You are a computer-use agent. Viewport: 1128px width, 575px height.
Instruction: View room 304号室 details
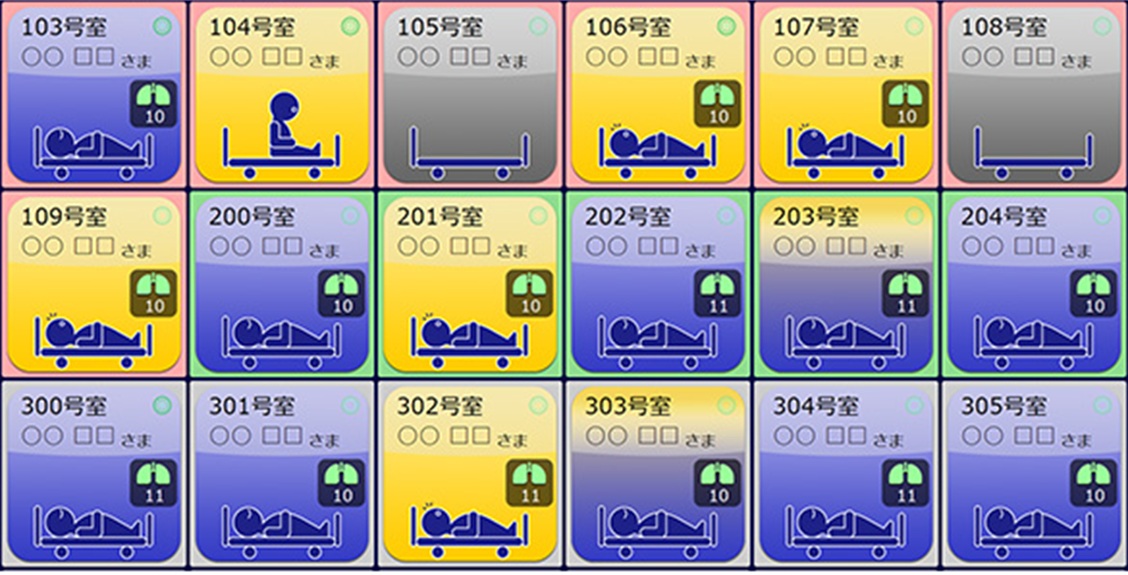coord(846,475)
